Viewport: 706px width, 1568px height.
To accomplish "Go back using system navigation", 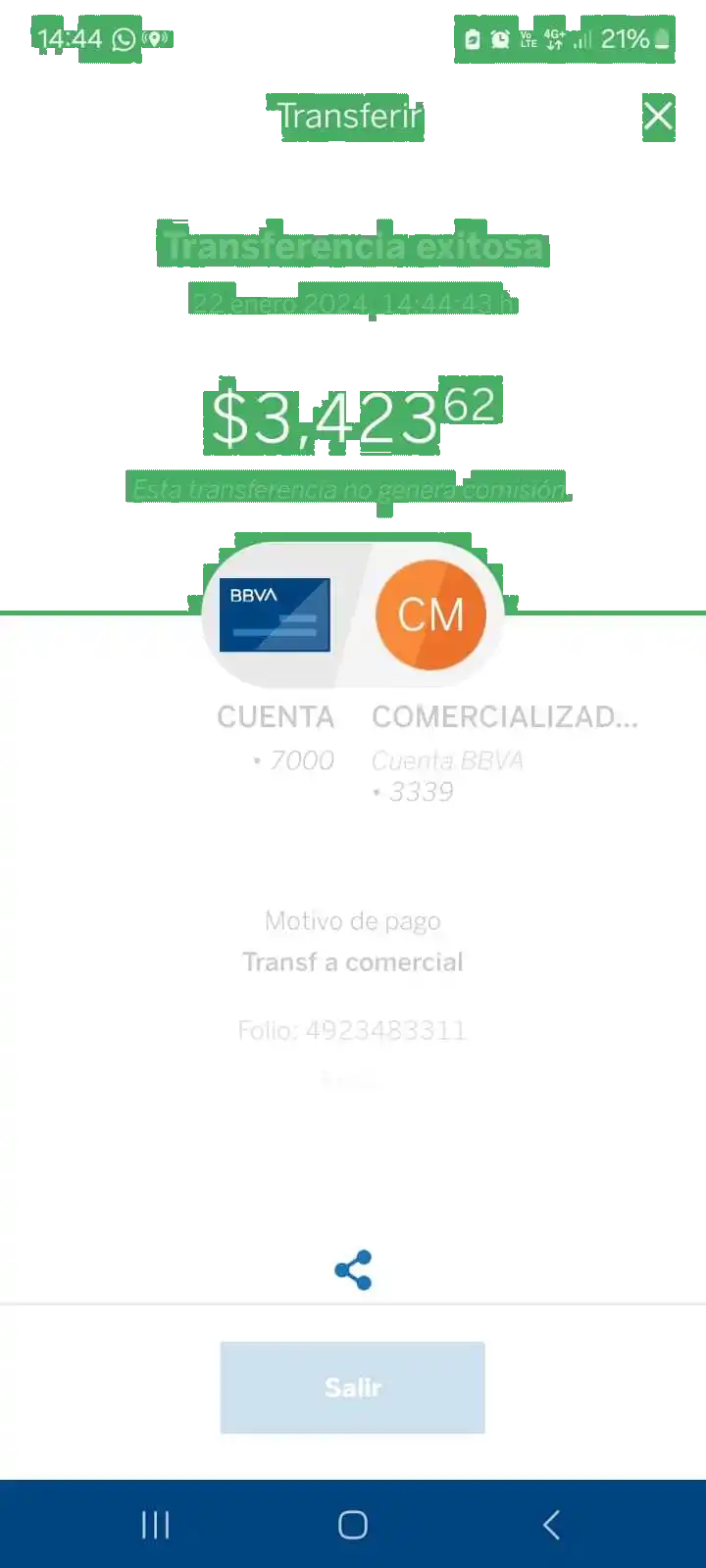I will (x=551, y=1525).
